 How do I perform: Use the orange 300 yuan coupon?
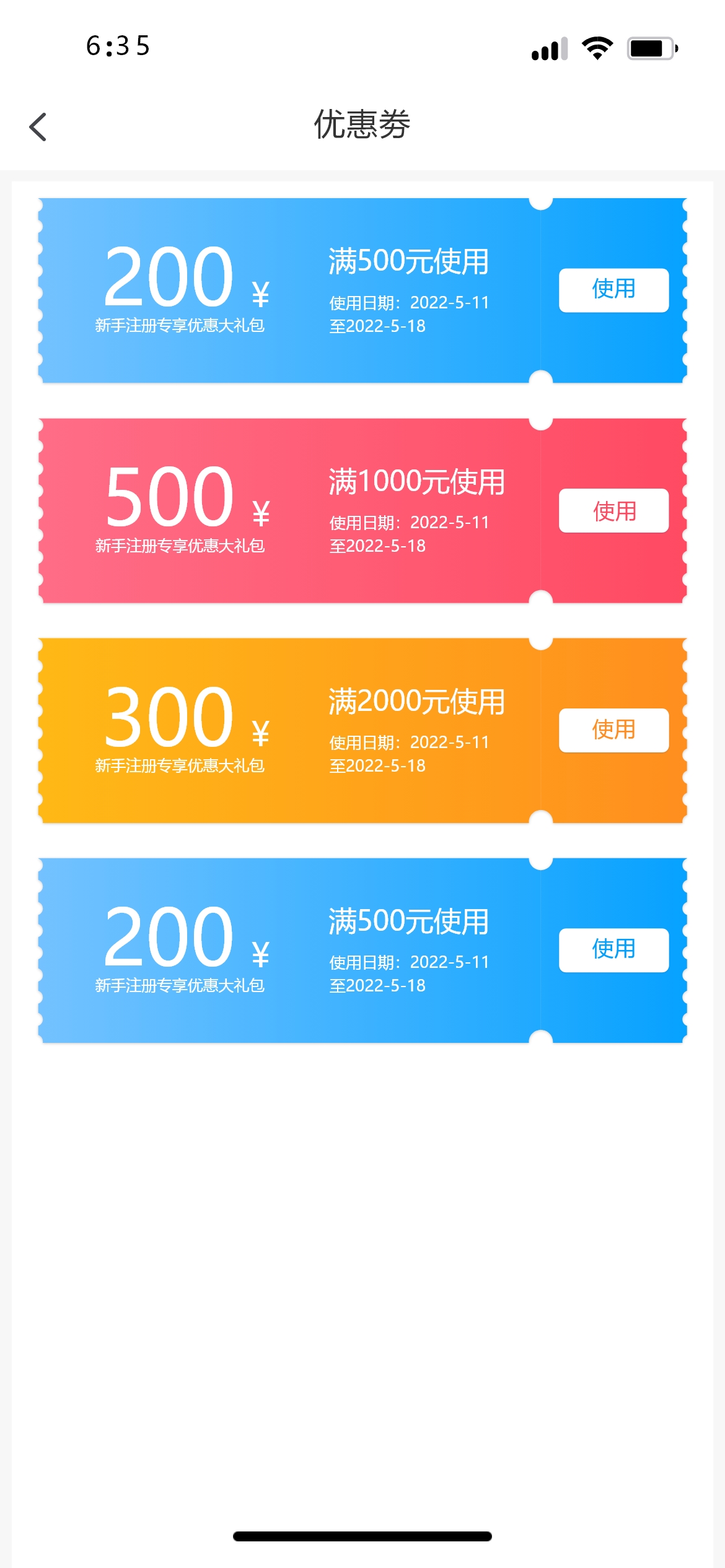pyautogui.click(x=613, y=730)
